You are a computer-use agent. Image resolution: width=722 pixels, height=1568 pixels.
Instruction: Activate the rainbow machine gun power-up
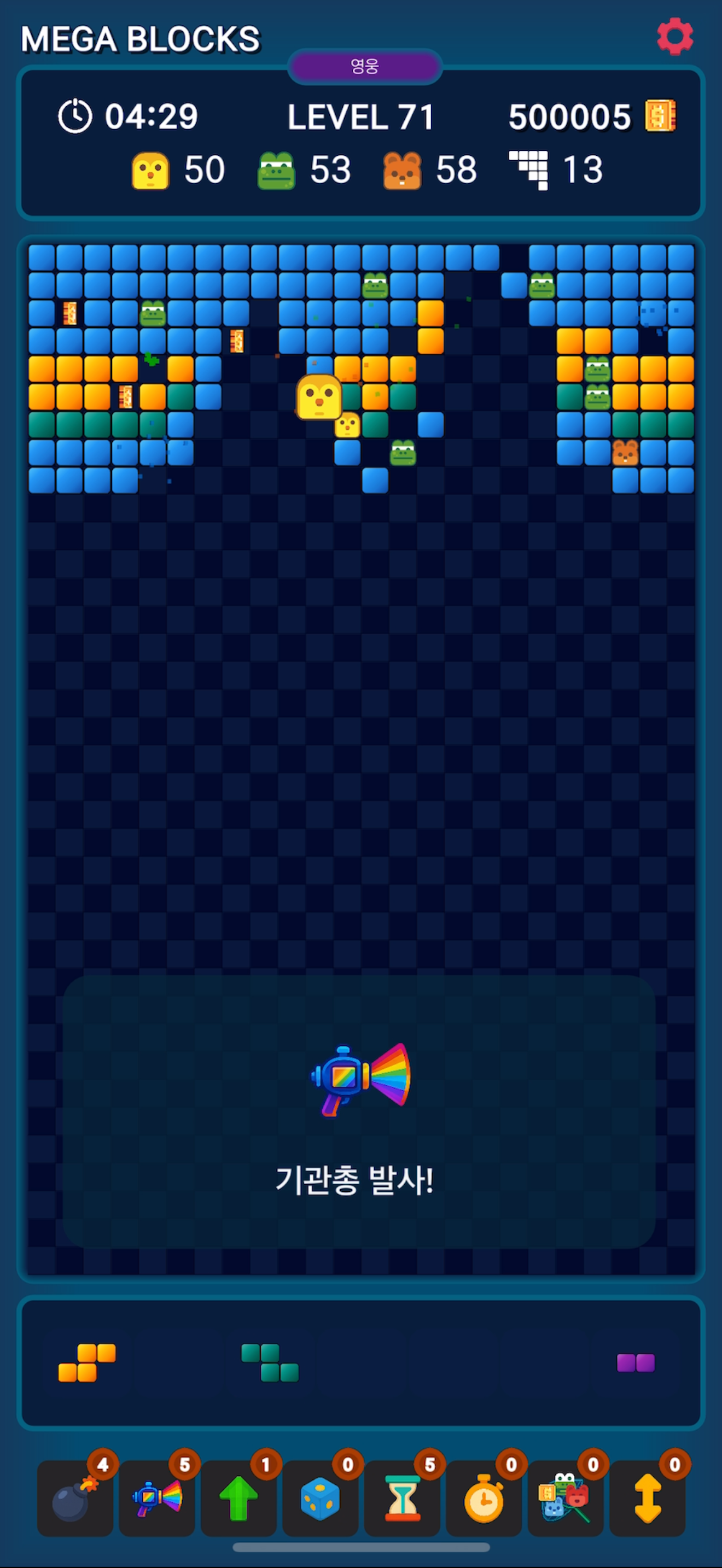tap(157, 1498)
